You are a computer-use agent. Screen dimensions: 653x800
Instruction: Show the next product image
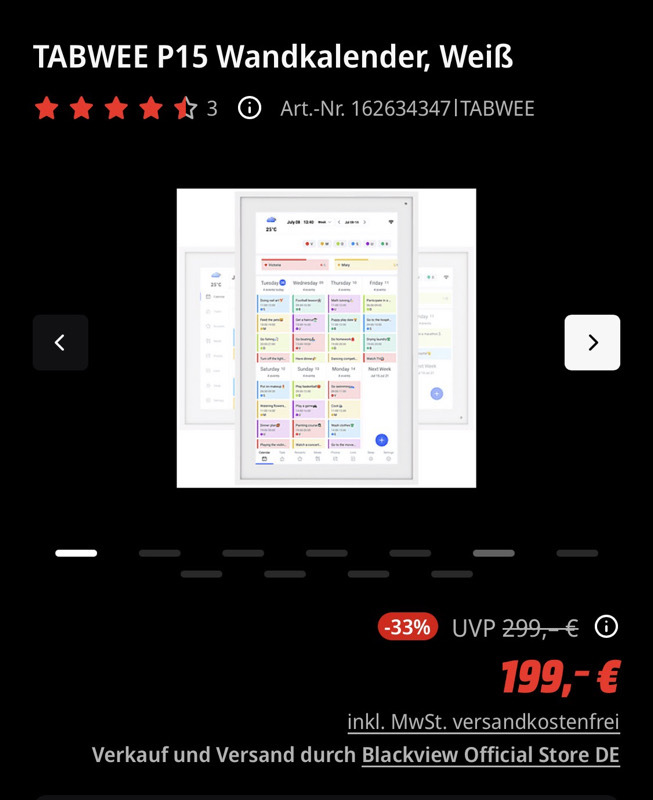click(592, 343)
